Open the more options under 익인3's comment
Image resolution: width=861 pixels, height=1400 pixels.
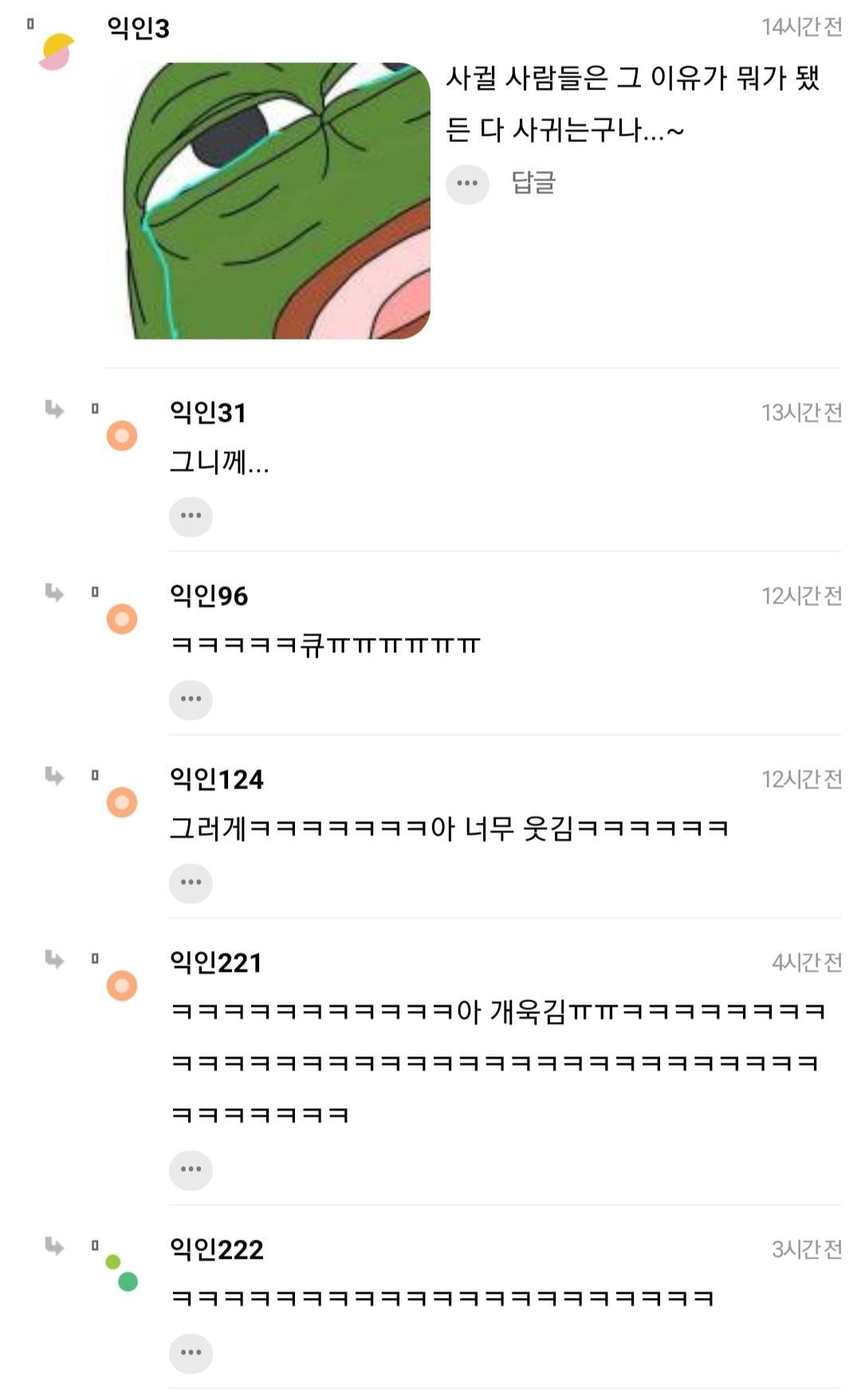467,184
